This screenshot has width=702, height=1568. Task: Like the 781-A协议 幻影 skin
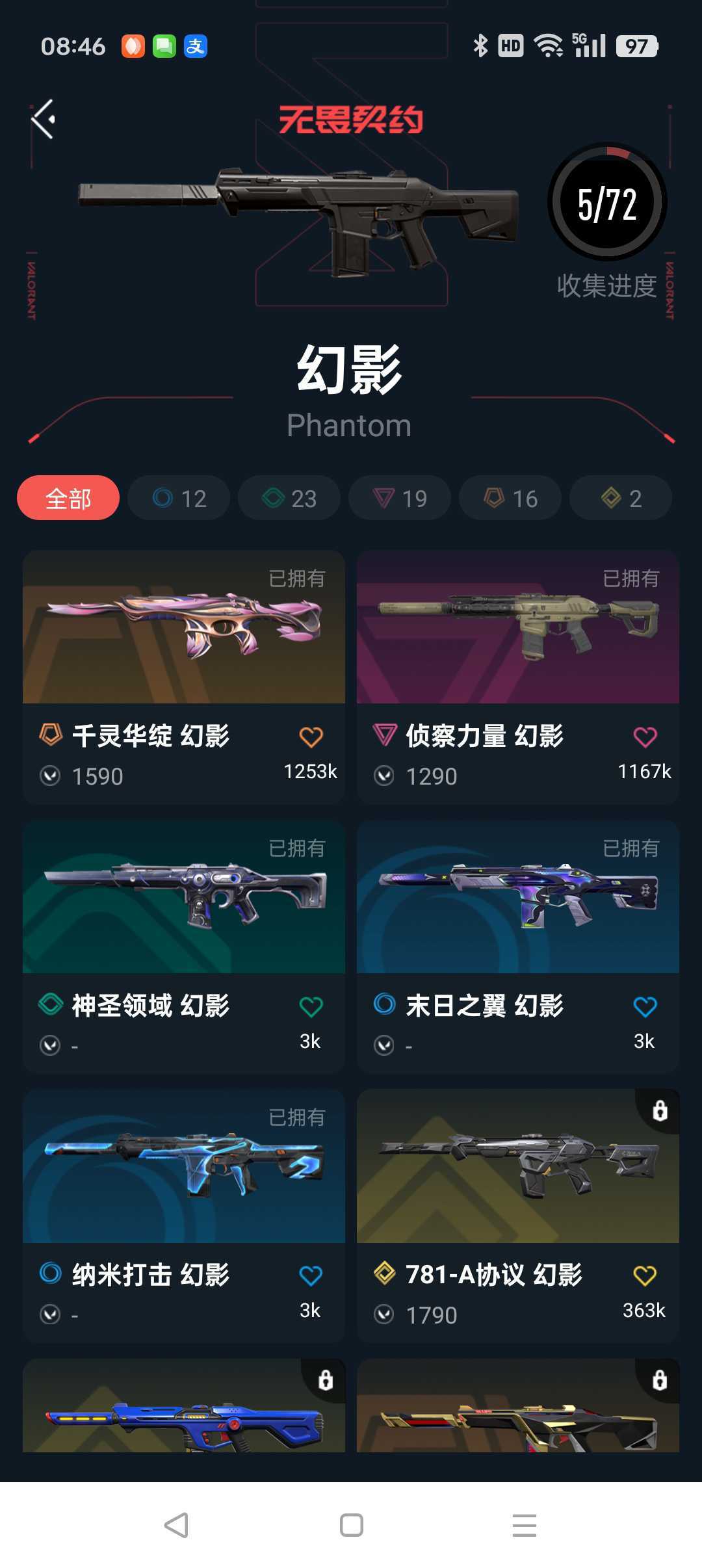[645, 1276]
